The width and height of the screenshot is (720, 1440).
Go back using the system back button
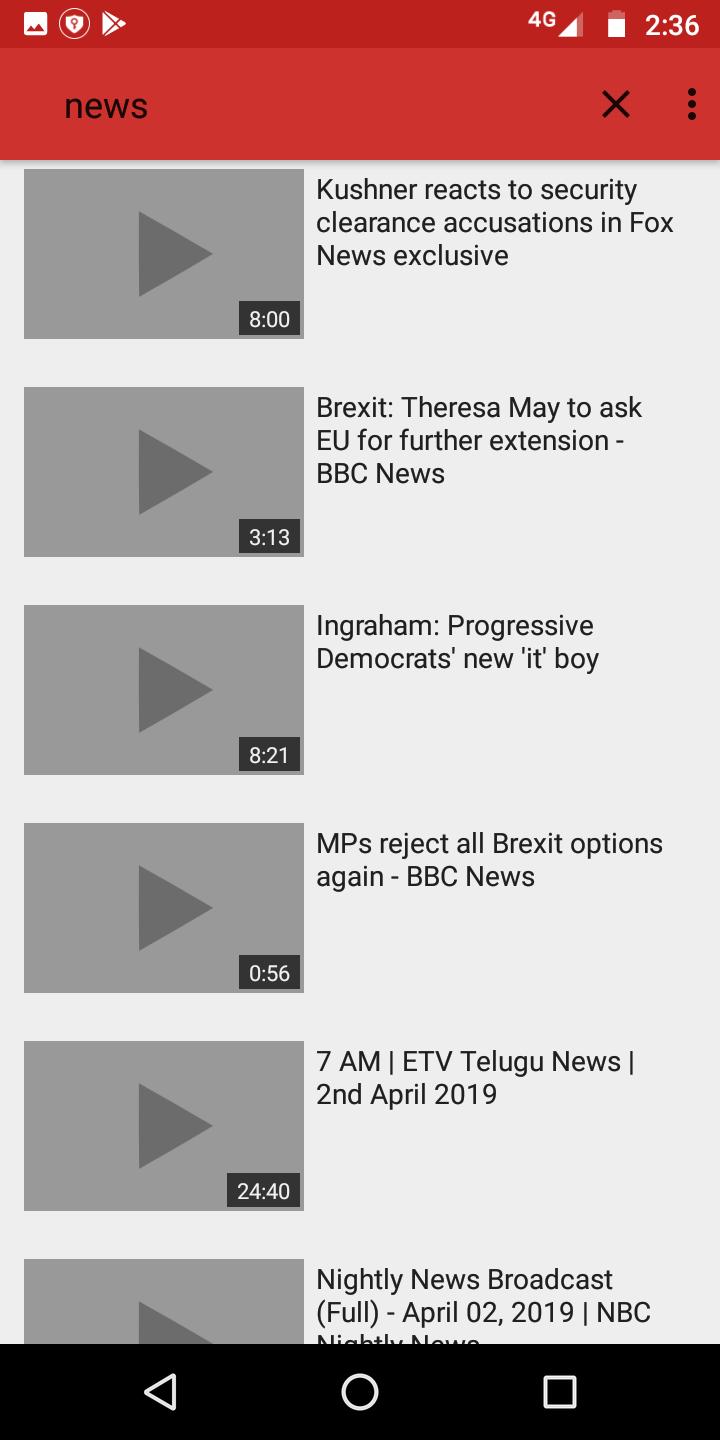coord(160,1391)
